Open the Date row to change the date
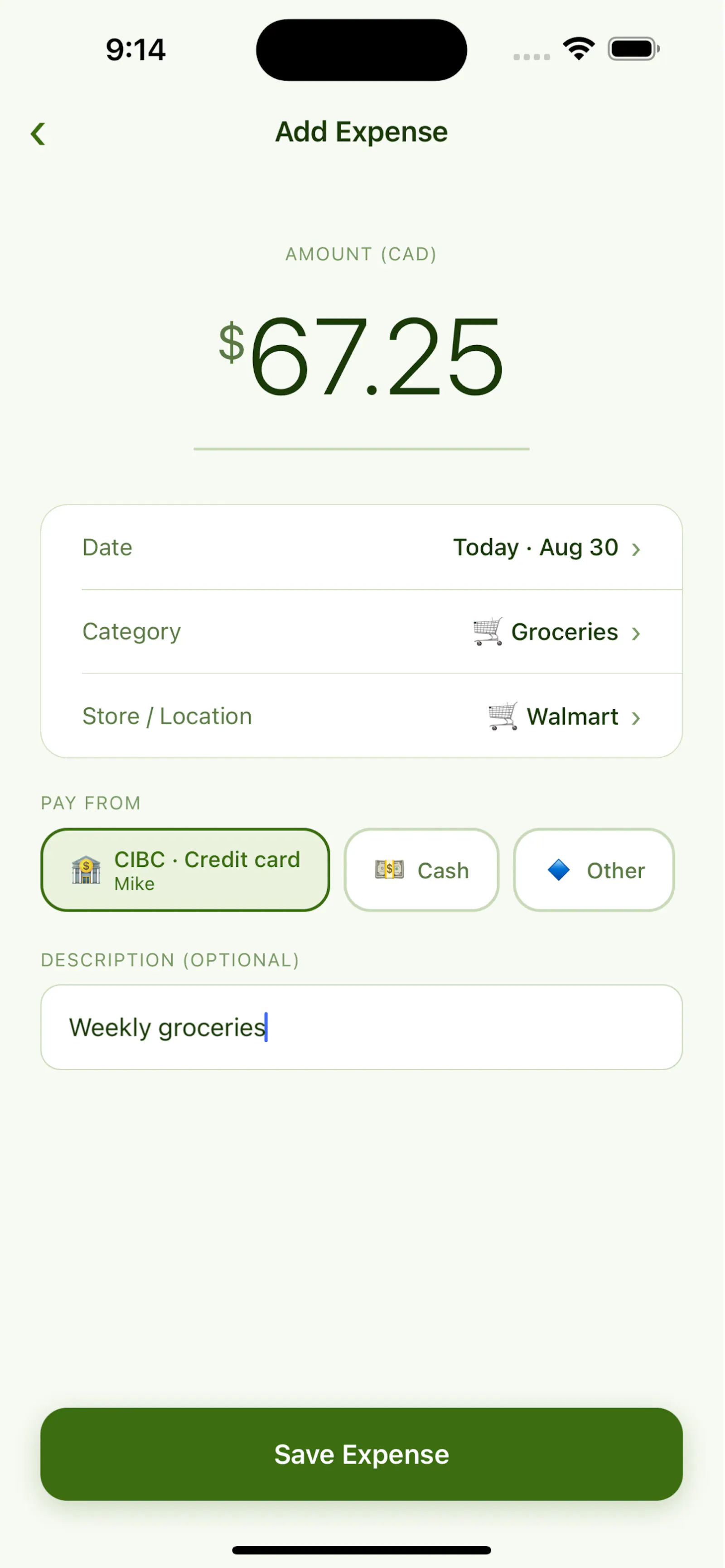The image size is (725, 1568). tap(362, 547)
